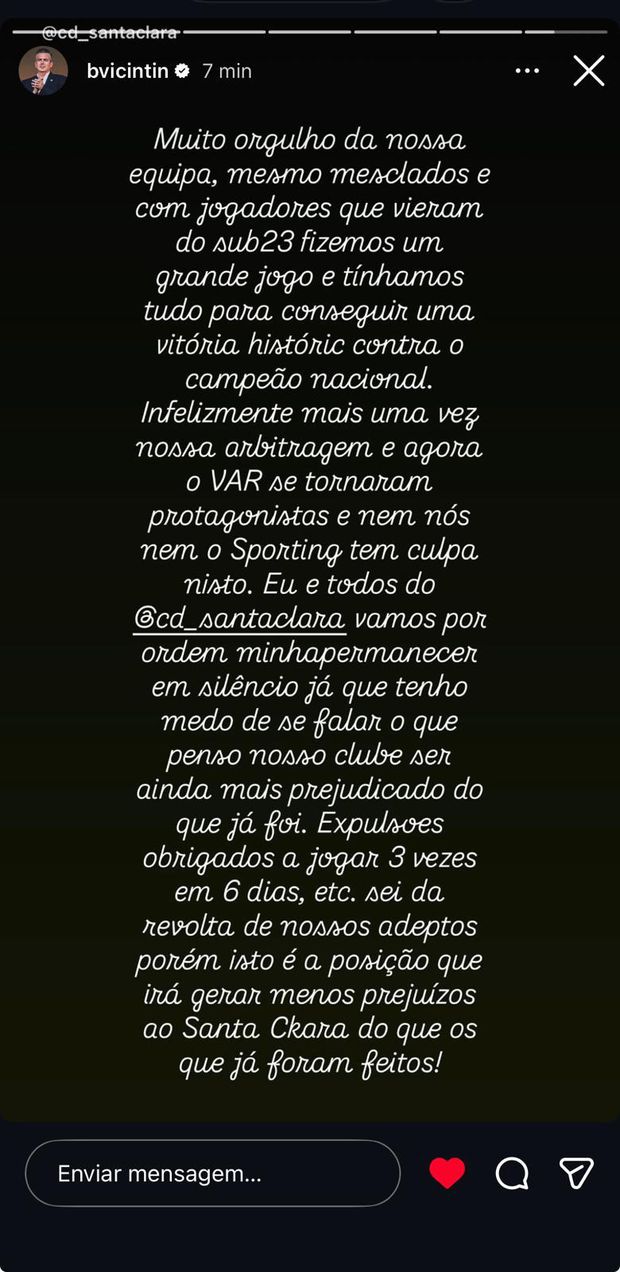Share this story via the paper plane
Screen dimensions: 620x1272
[x=577, y=1173]
